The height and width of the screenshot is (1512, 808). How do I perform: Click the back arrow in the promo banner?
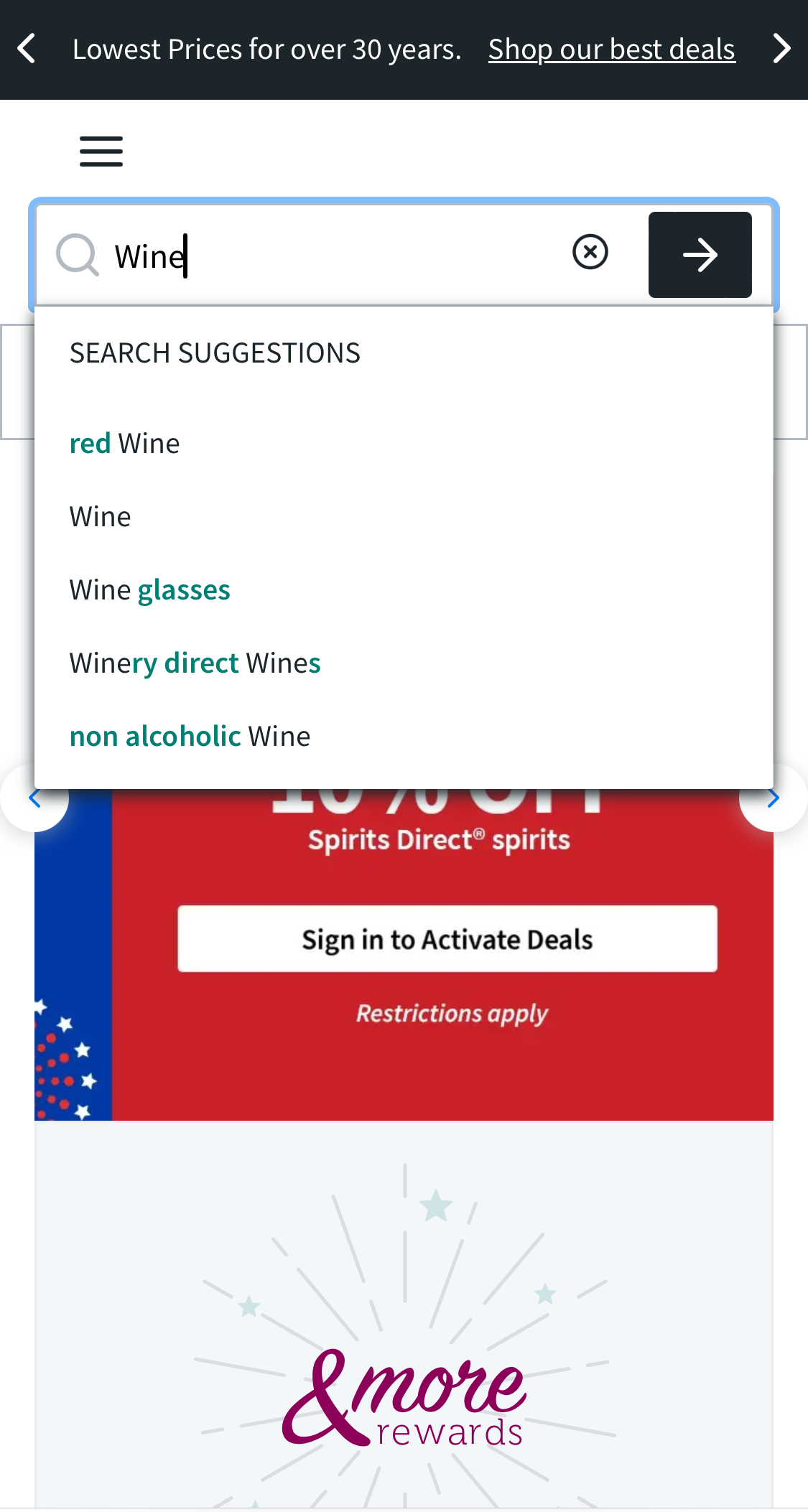(27, 49)
